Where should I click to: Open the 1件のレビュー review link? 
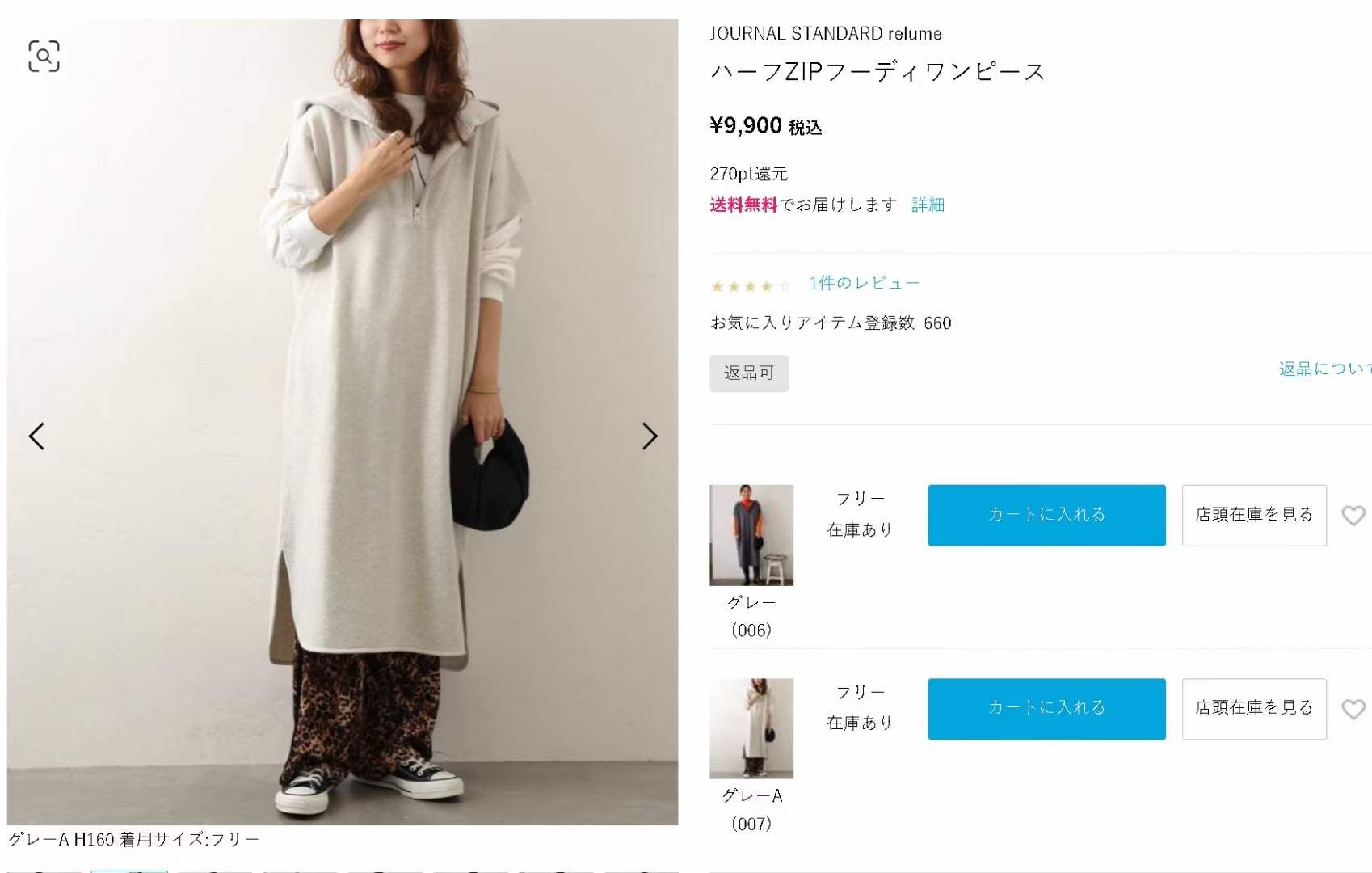click(x=864, y=284)
